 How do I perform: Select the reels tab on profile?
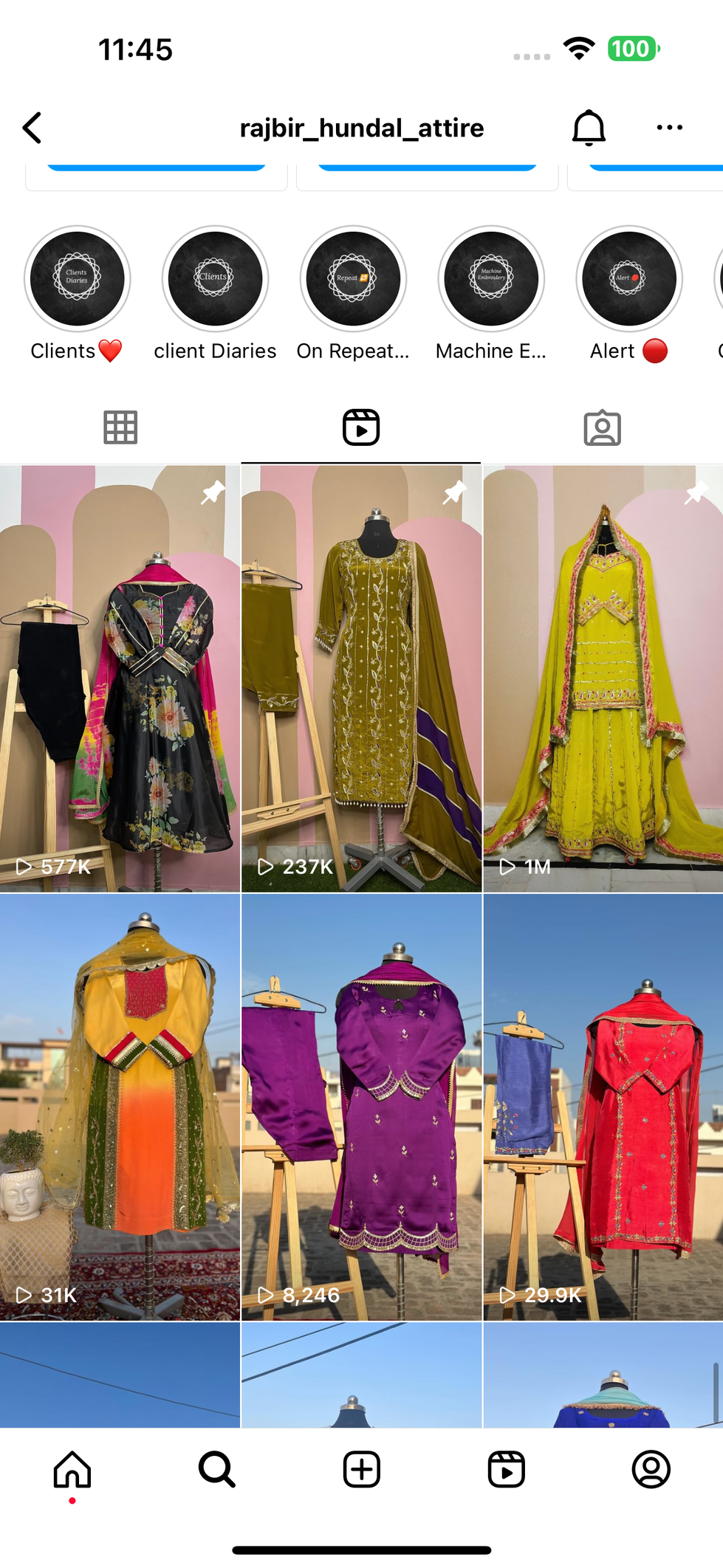(361, 427)
